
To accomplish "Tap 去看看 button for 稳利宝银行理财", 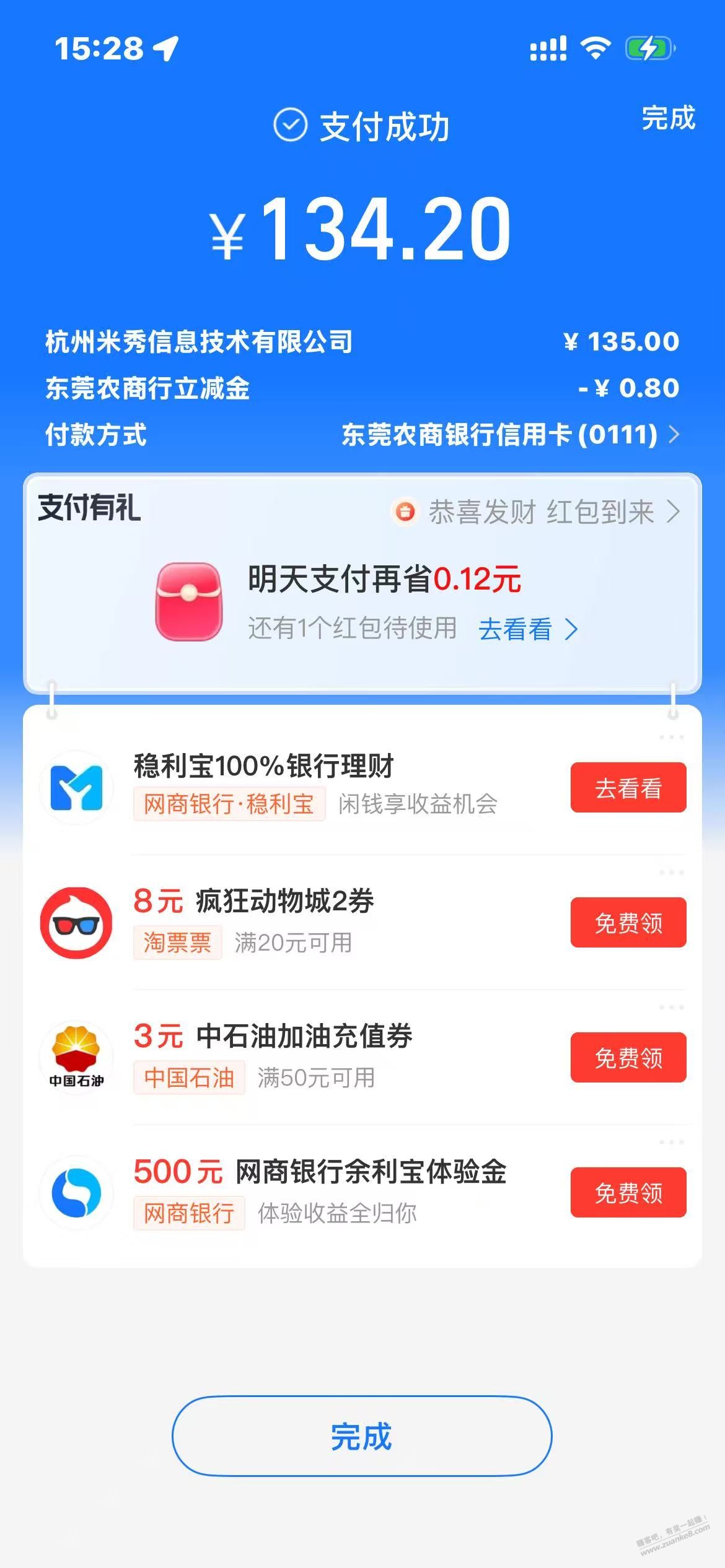I will (628, 788).
